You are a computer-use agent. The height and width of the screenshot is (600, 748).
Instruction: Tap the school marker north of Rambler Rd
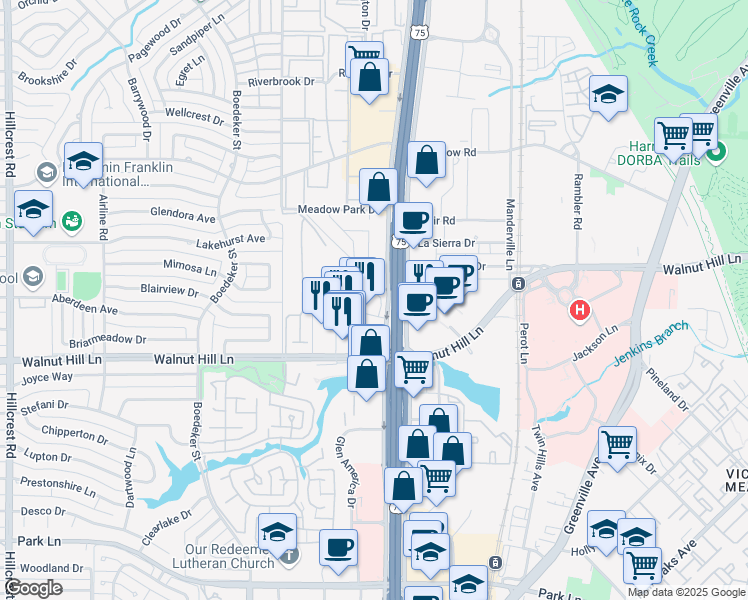(608, 95)
